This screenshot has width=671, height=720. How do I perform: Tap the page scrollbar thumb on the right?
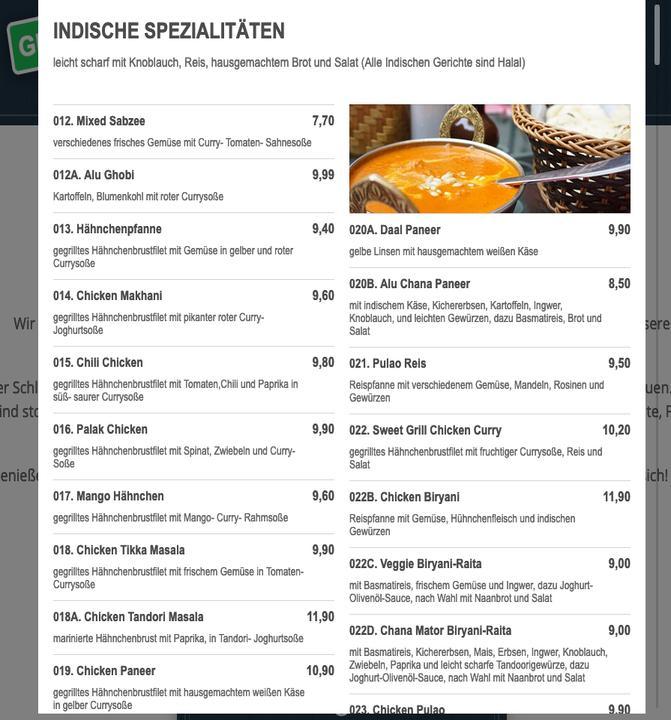point(657,34)
